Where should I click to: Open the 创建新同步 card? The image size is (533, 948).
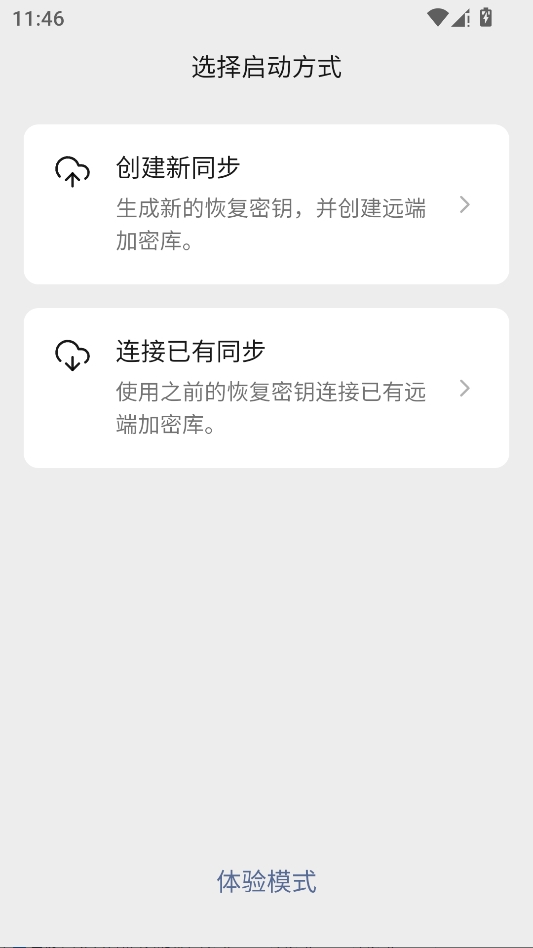coord(266,204)
